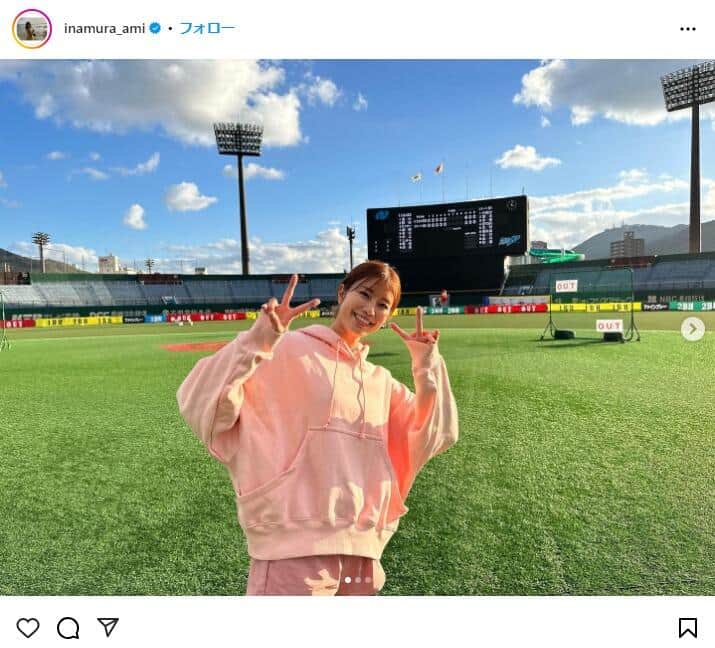The width and height of the screenshot is (715, 648).
Task: Open inamura_ami's profile picture
Action: [31, 29]
